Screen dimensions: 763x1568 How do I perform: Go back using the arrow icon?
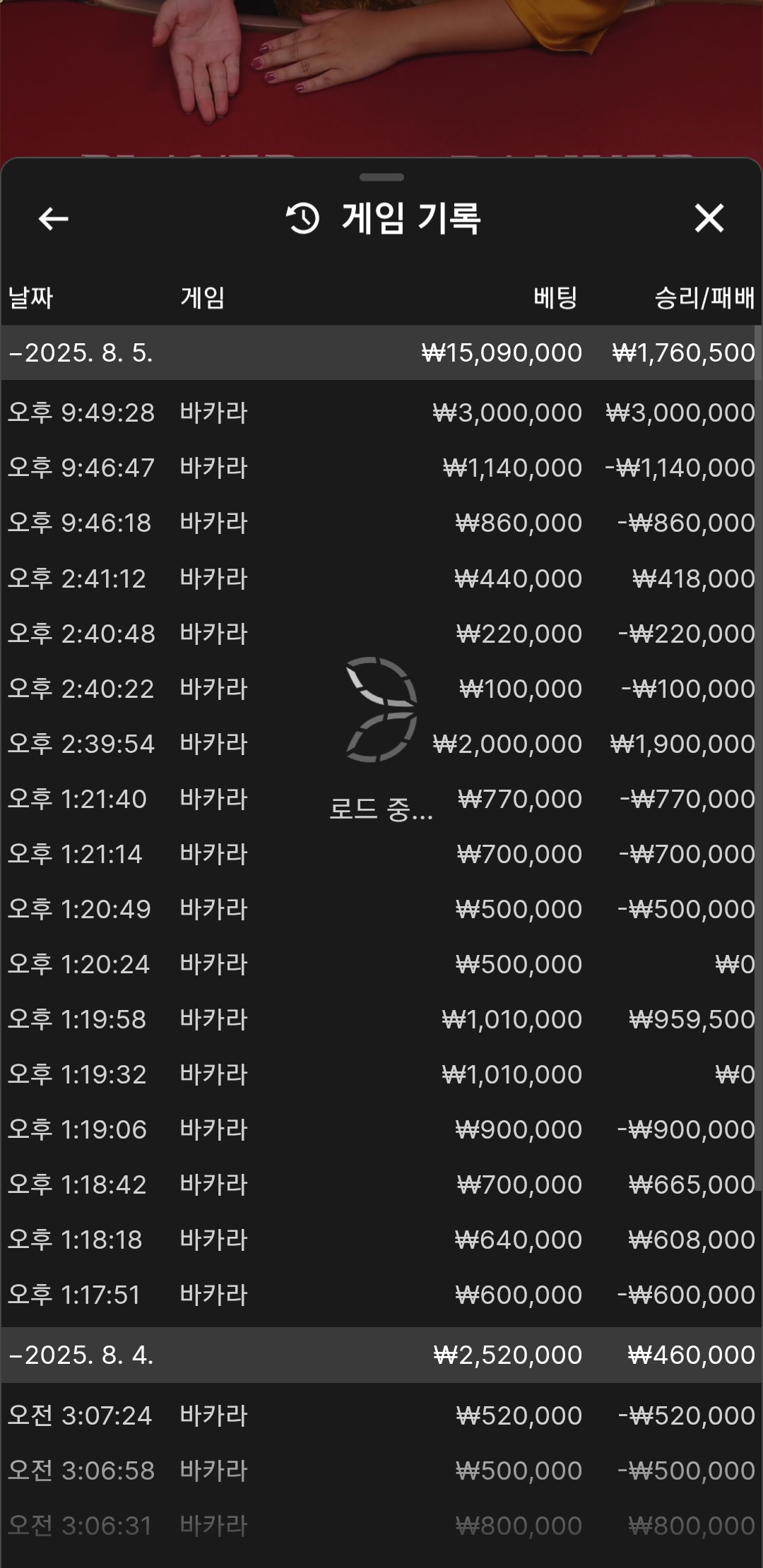pyautogui.click(x=53, y=218)
